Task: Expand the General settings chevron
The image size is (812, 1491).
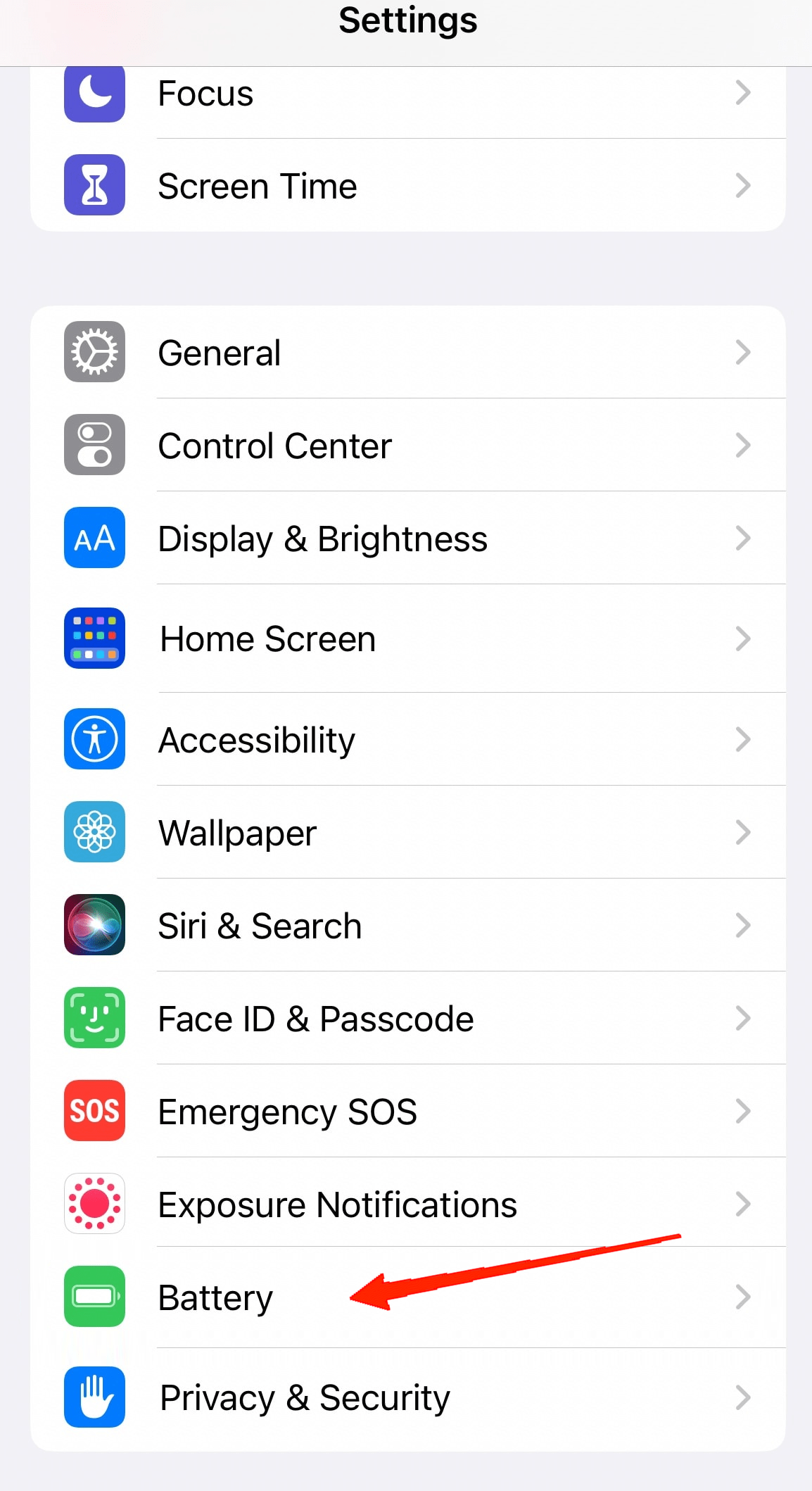Action: [x=743, y=352]
